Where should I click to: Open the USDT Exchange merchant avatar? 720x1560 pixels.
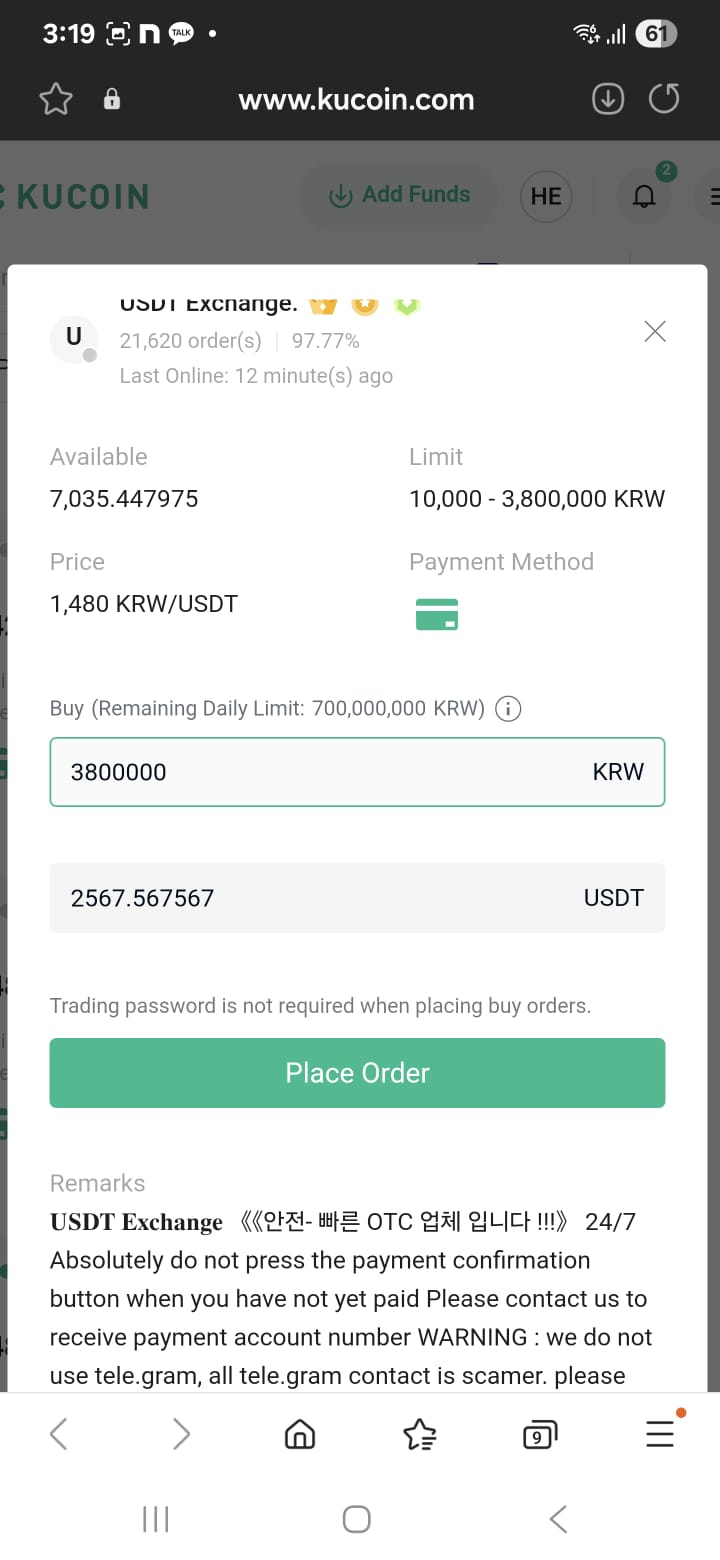(x=74, y=339)
